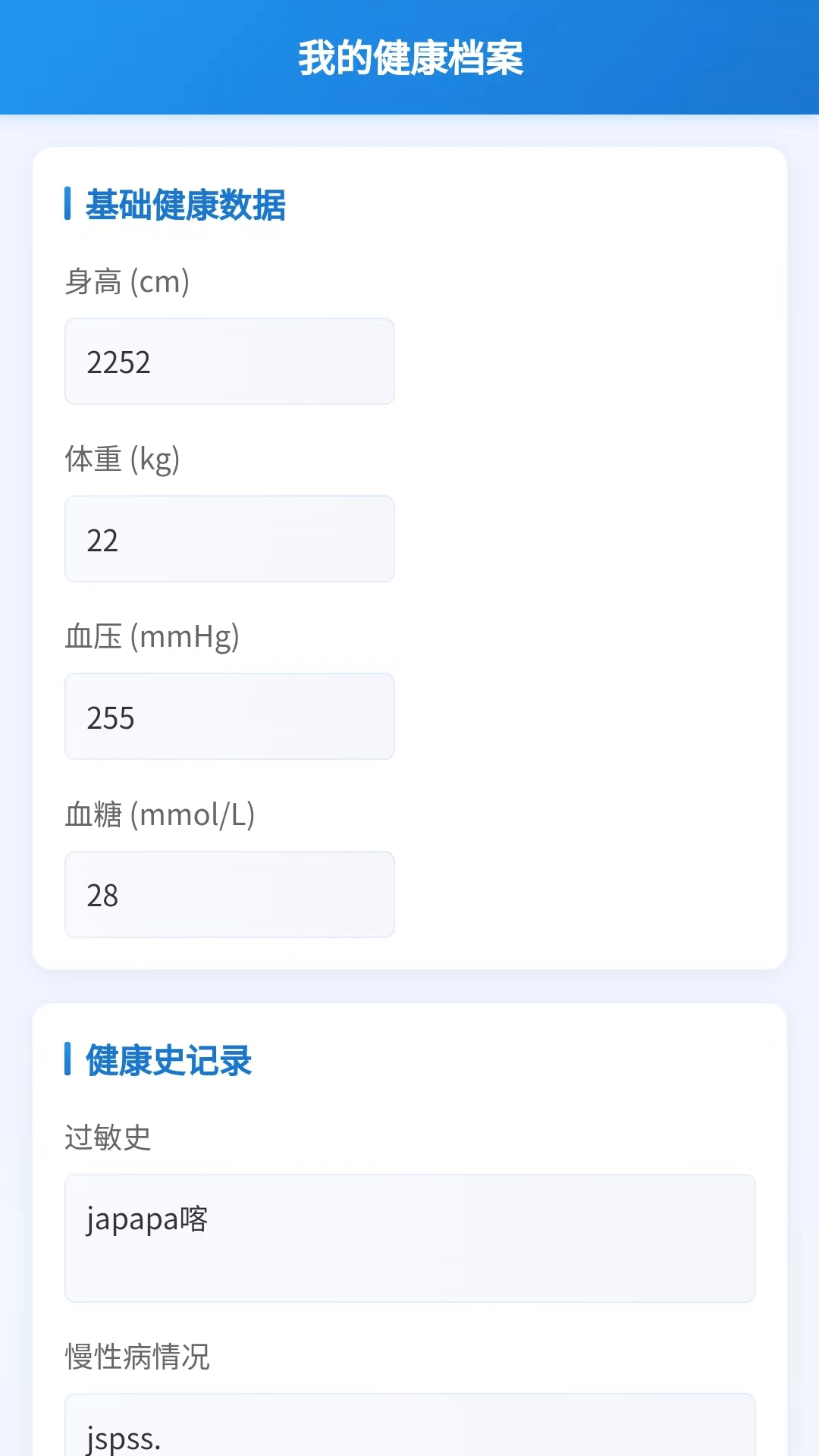
Task: Select the blood pressure value 255
Action: 112,717
